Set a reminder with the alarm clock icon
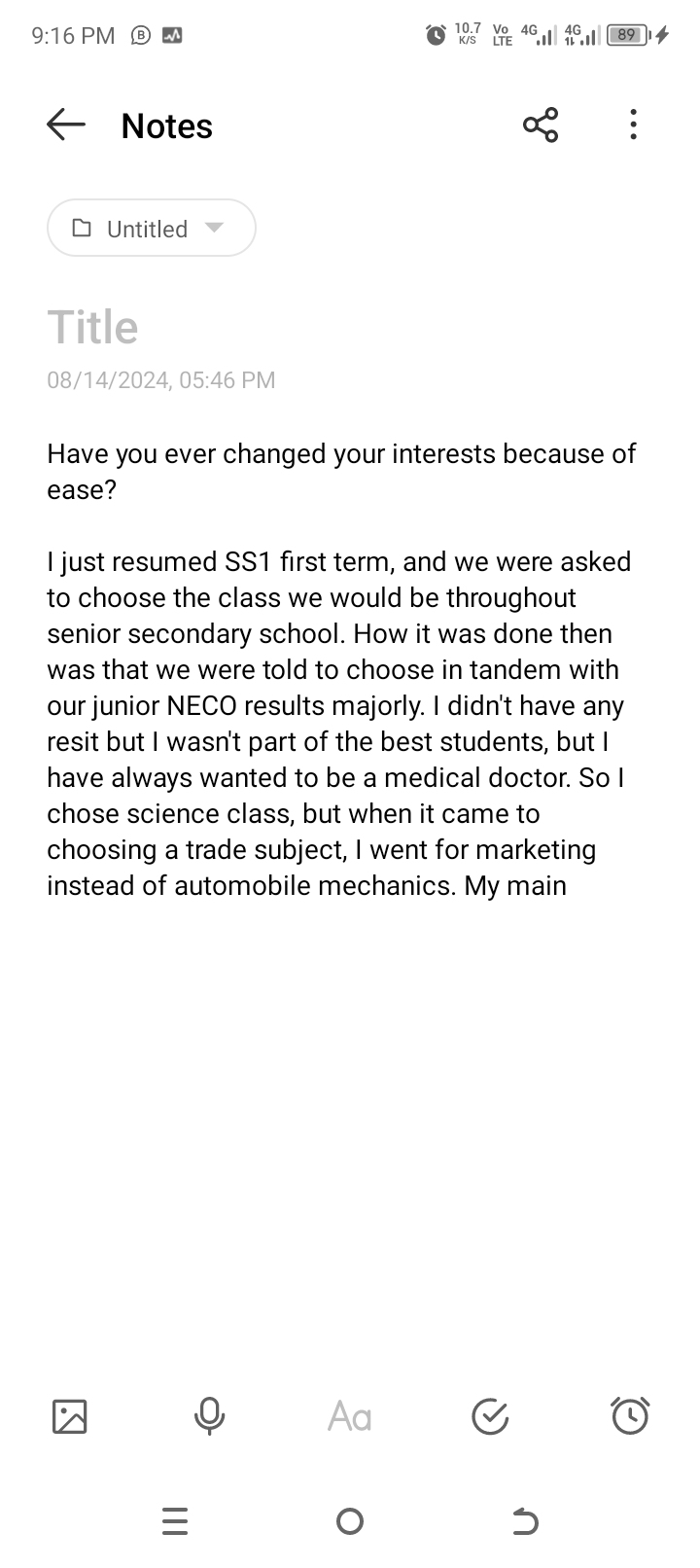Image resolution: width=700 pixels, height=1568 pixels. pos(630,1416)
